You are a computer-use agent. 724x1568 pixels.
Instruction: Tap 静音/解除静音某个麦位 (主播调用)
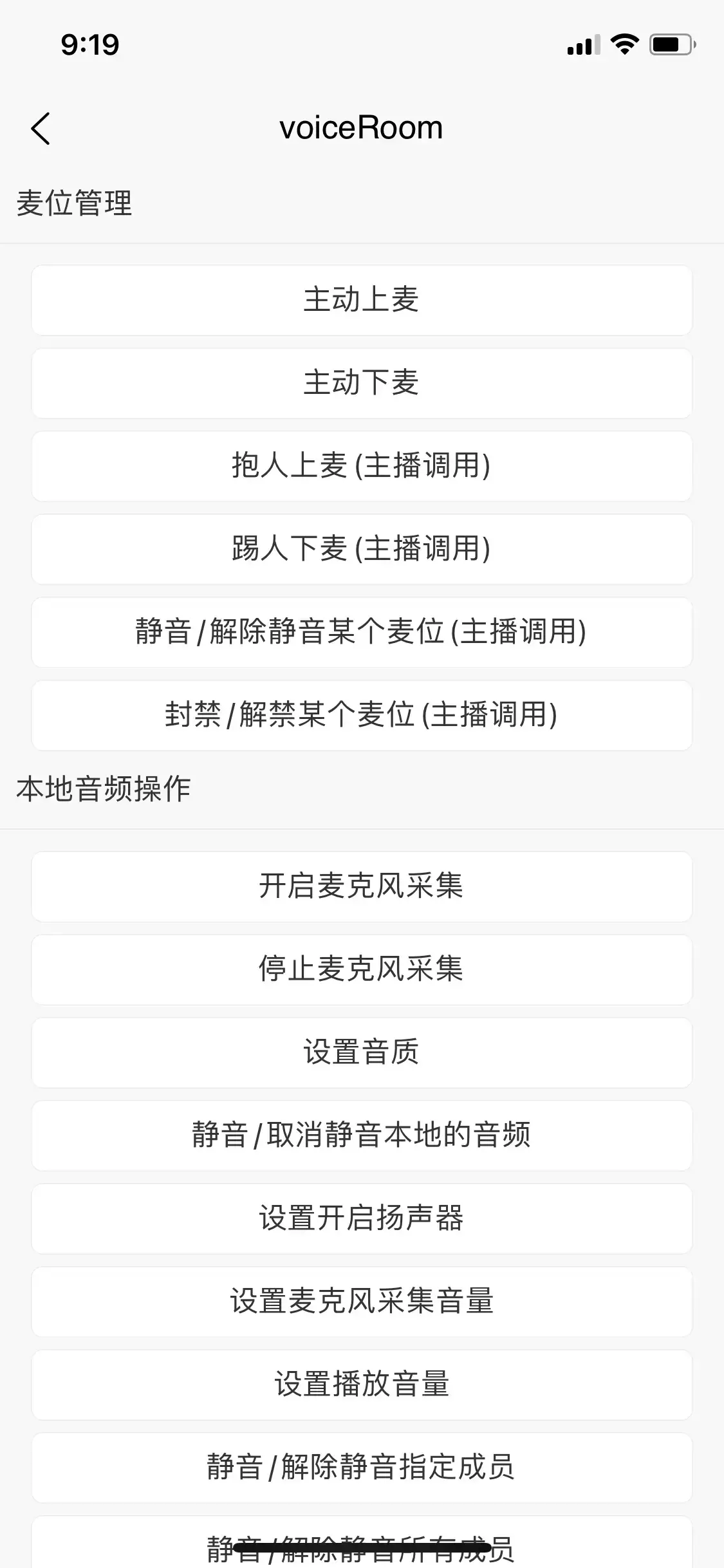pyautogui.click(x=362, y=632)
